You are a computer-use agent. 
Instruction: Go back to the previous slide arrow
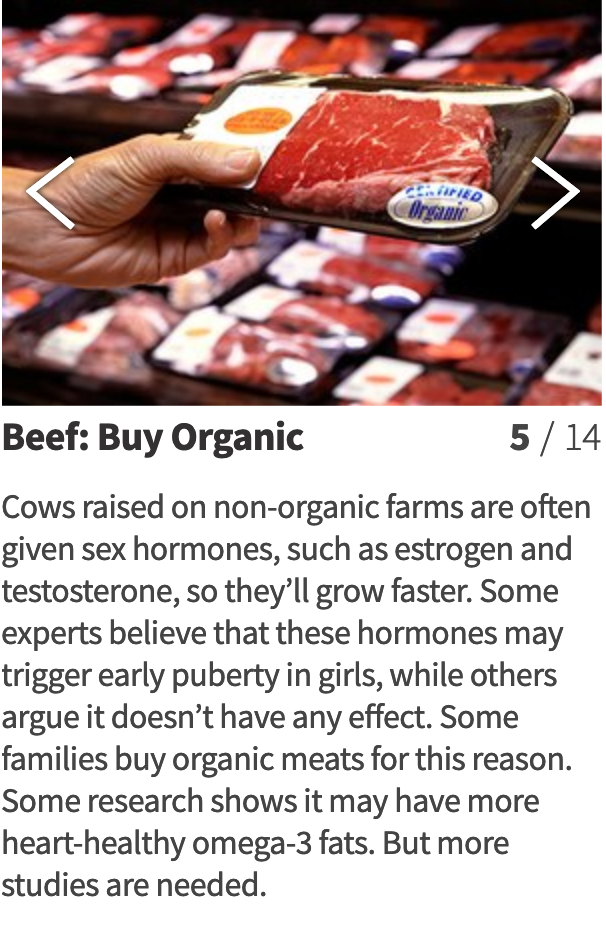tap(50, 192)
